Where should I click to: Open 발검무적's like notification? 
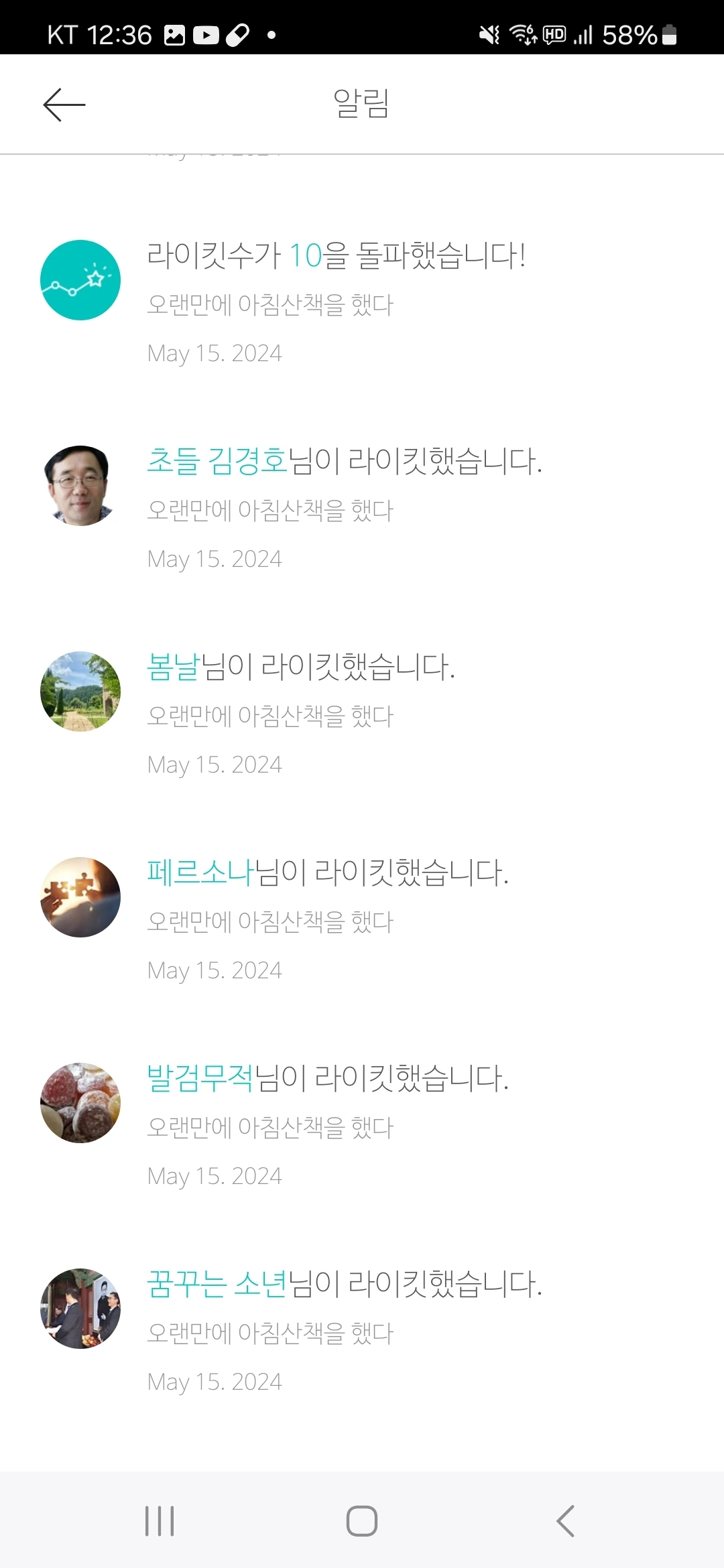tap(362, 1127)
